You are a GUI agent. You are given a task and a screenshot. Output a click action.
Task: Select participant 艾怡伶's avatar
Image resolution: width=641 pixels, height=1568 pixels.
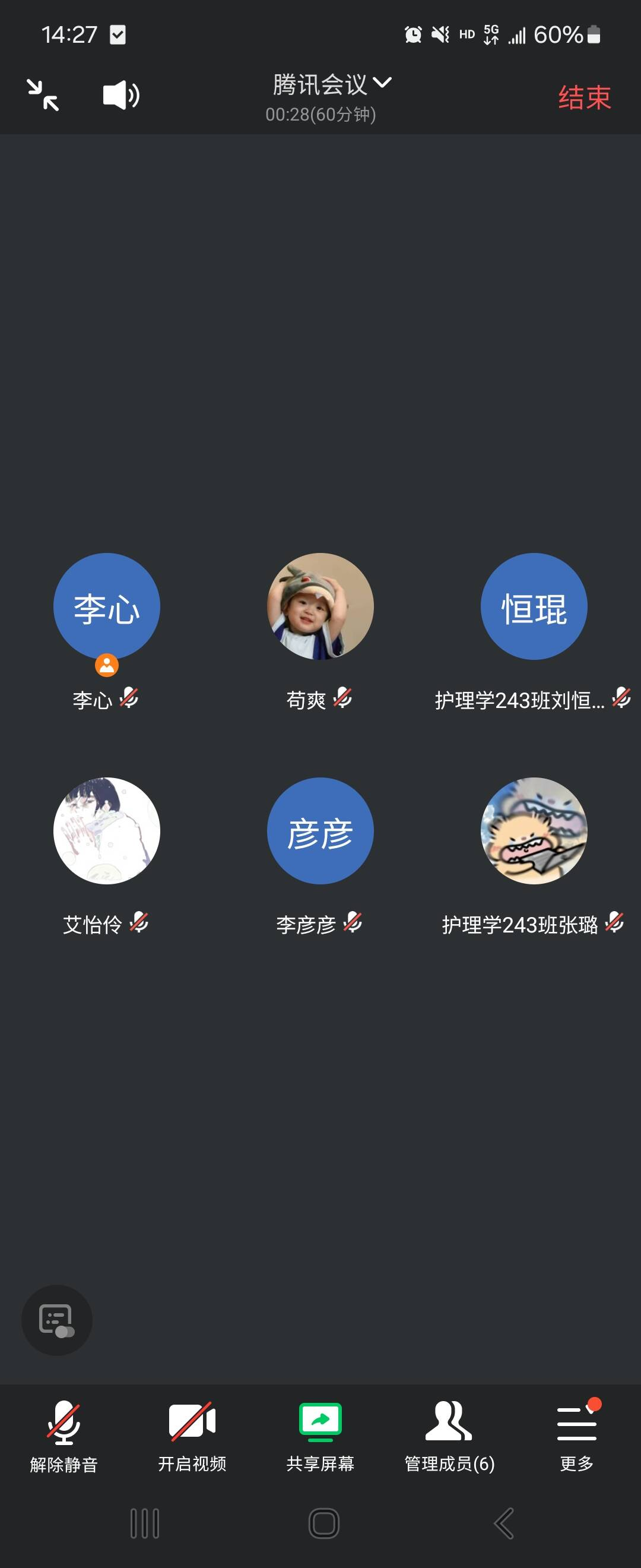[x=107, y=831]
